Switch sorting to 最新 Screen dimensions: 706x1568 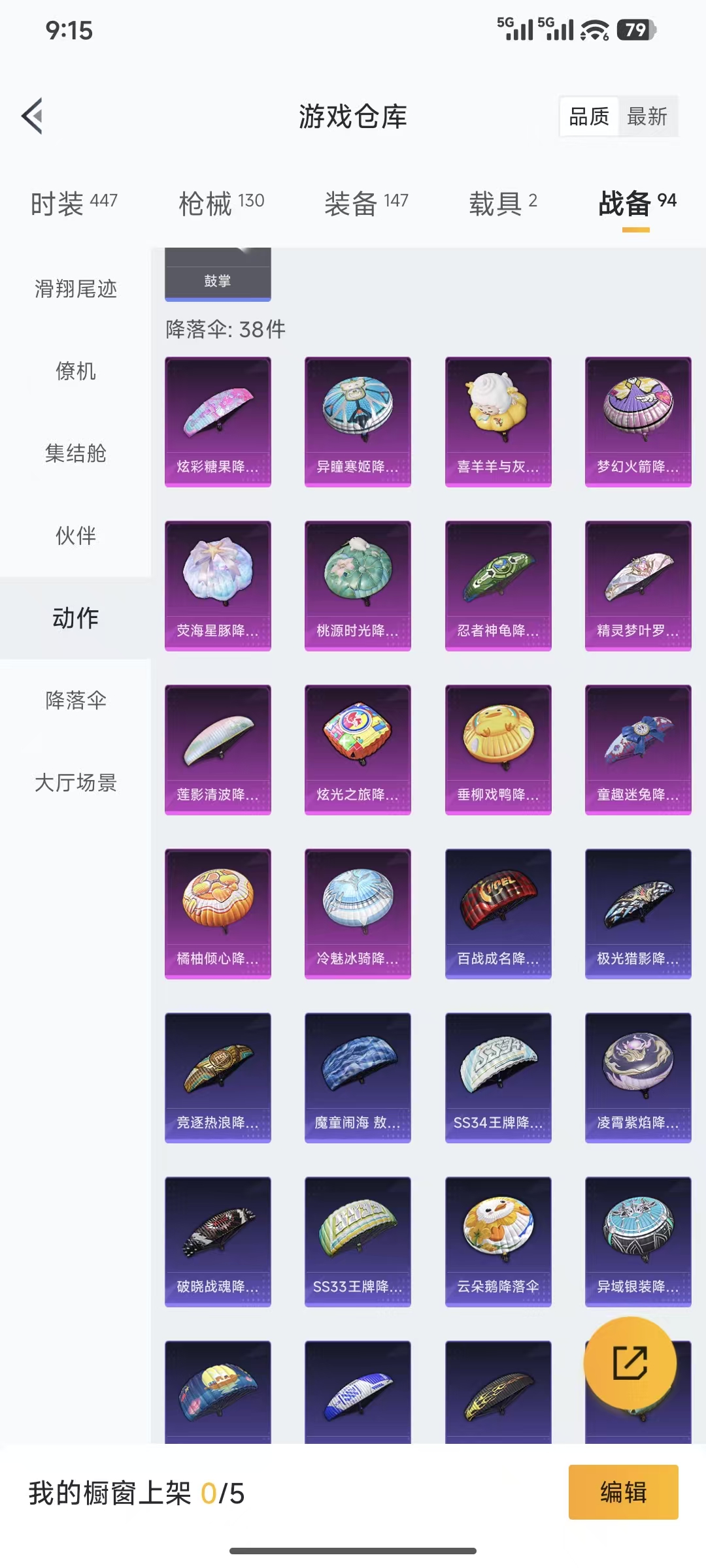648,116
